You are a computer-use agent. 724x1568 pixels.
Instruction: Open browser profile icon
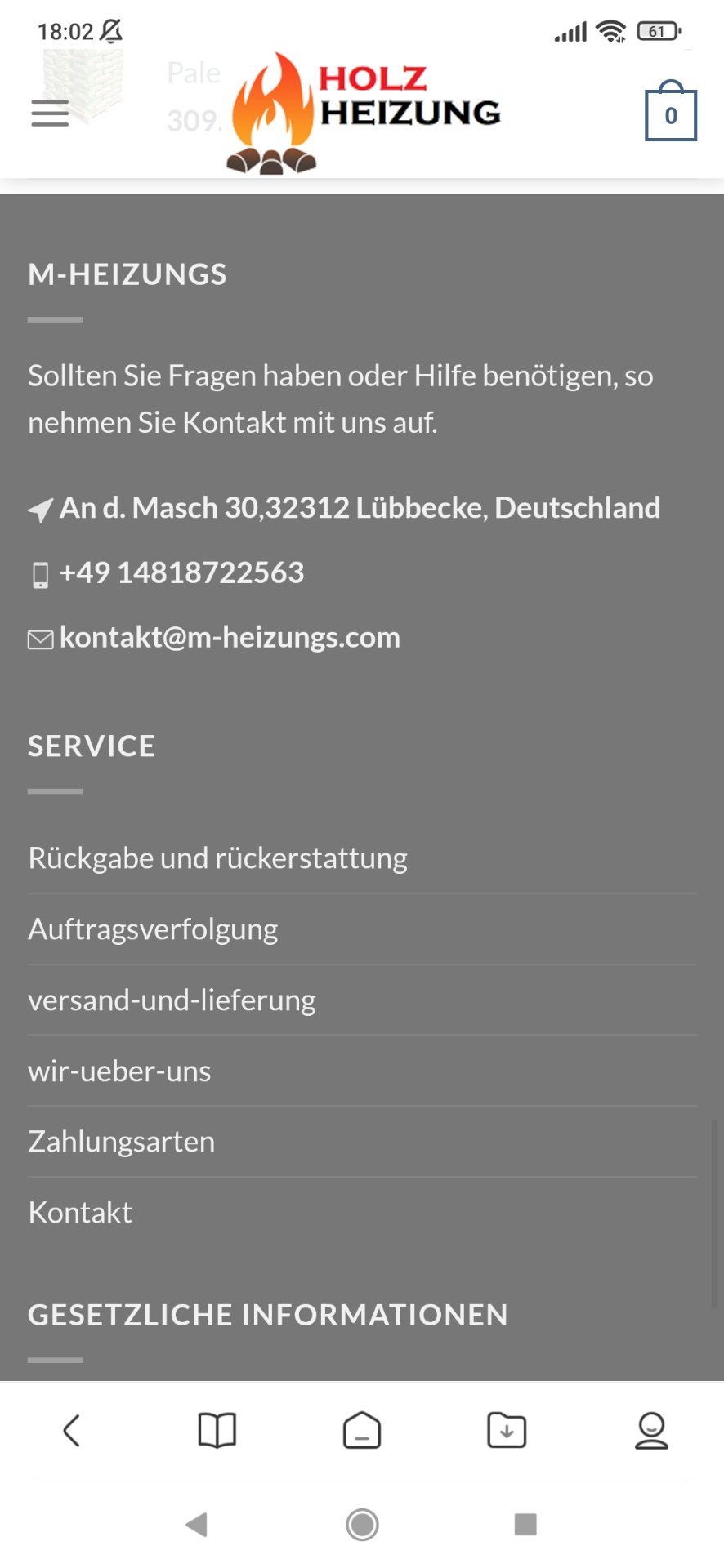point(651,1431)
